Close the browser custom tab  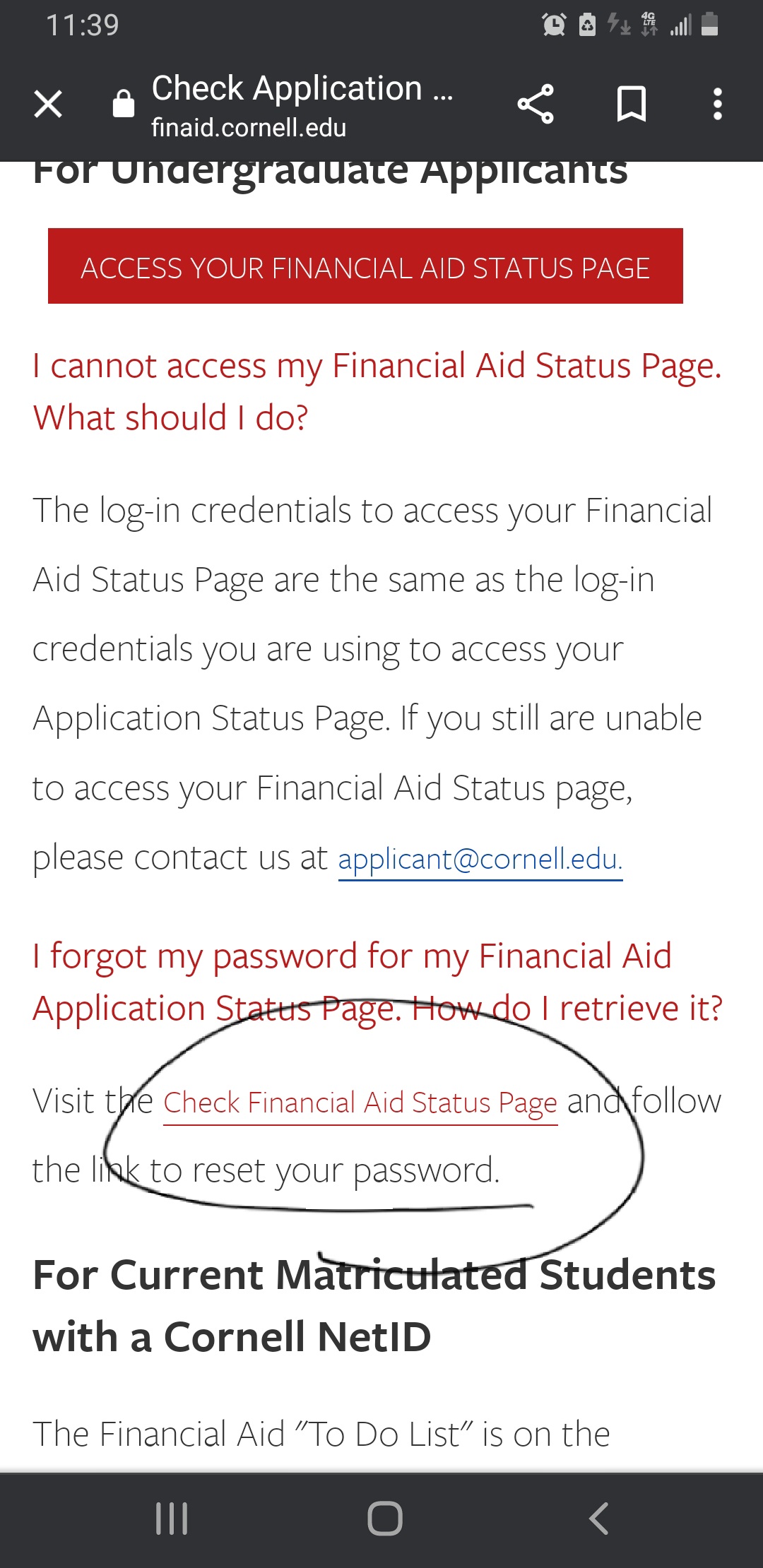[48, 105]
